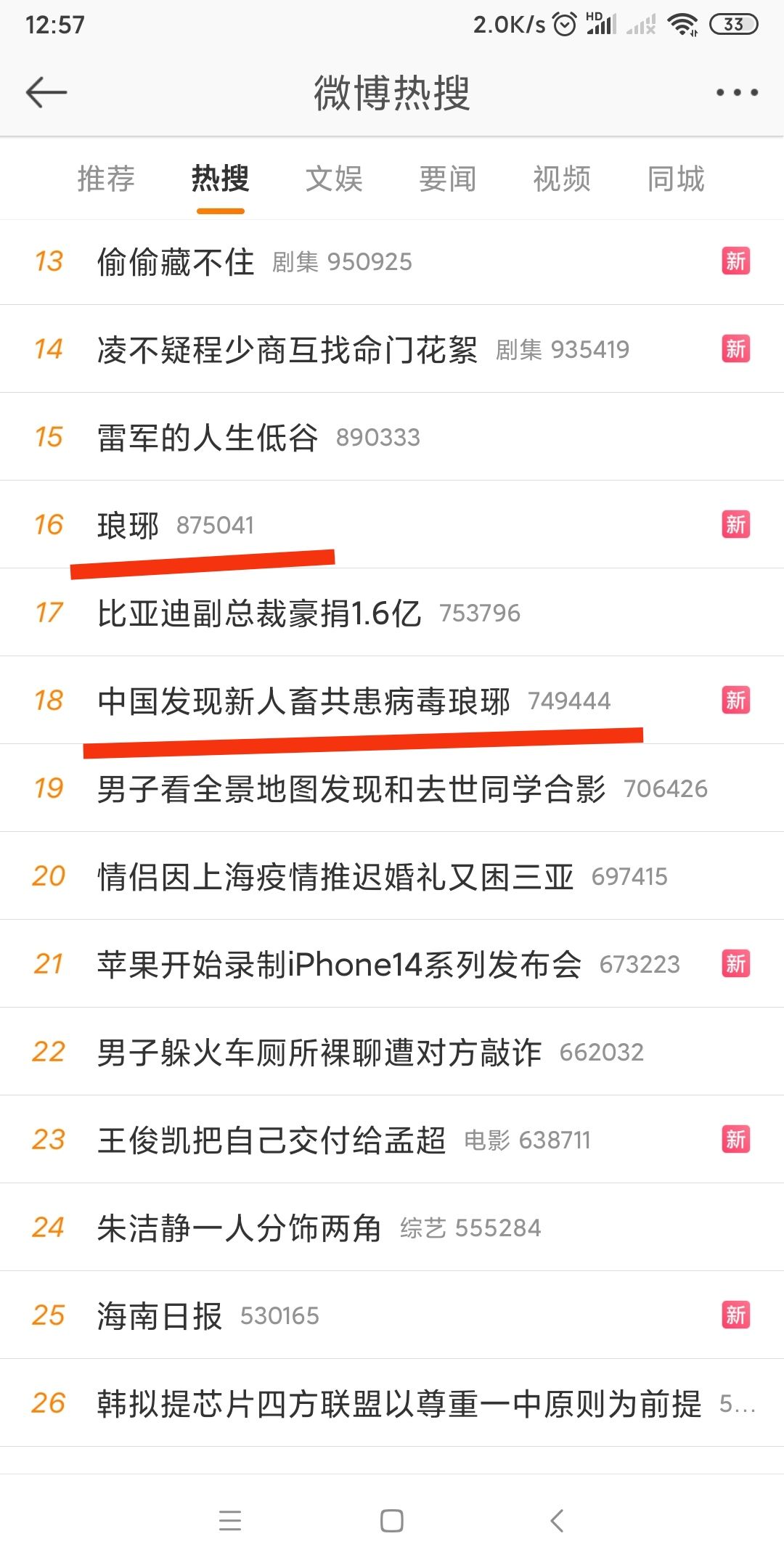784x1568 pixels.
Task: Switch to the 要闻 tab
Action: [448, 179]
